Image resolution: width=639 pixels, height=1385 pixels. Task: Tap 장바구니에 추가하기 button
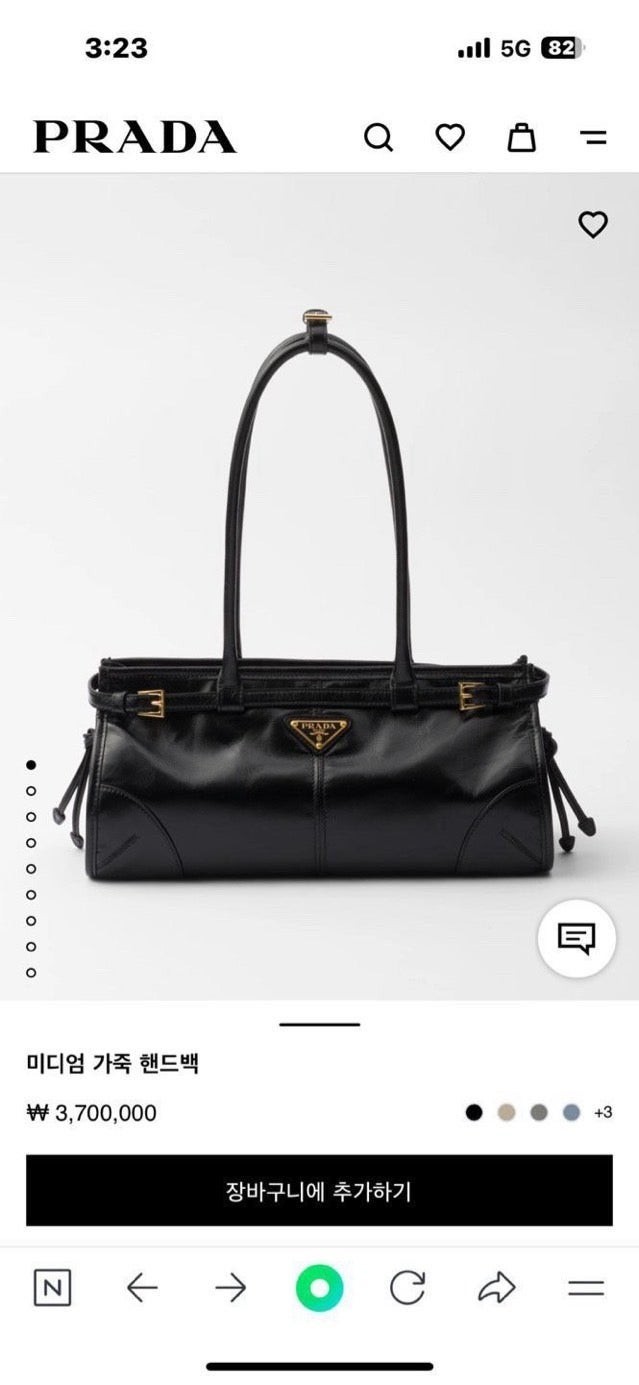(x=319, y=1191)
